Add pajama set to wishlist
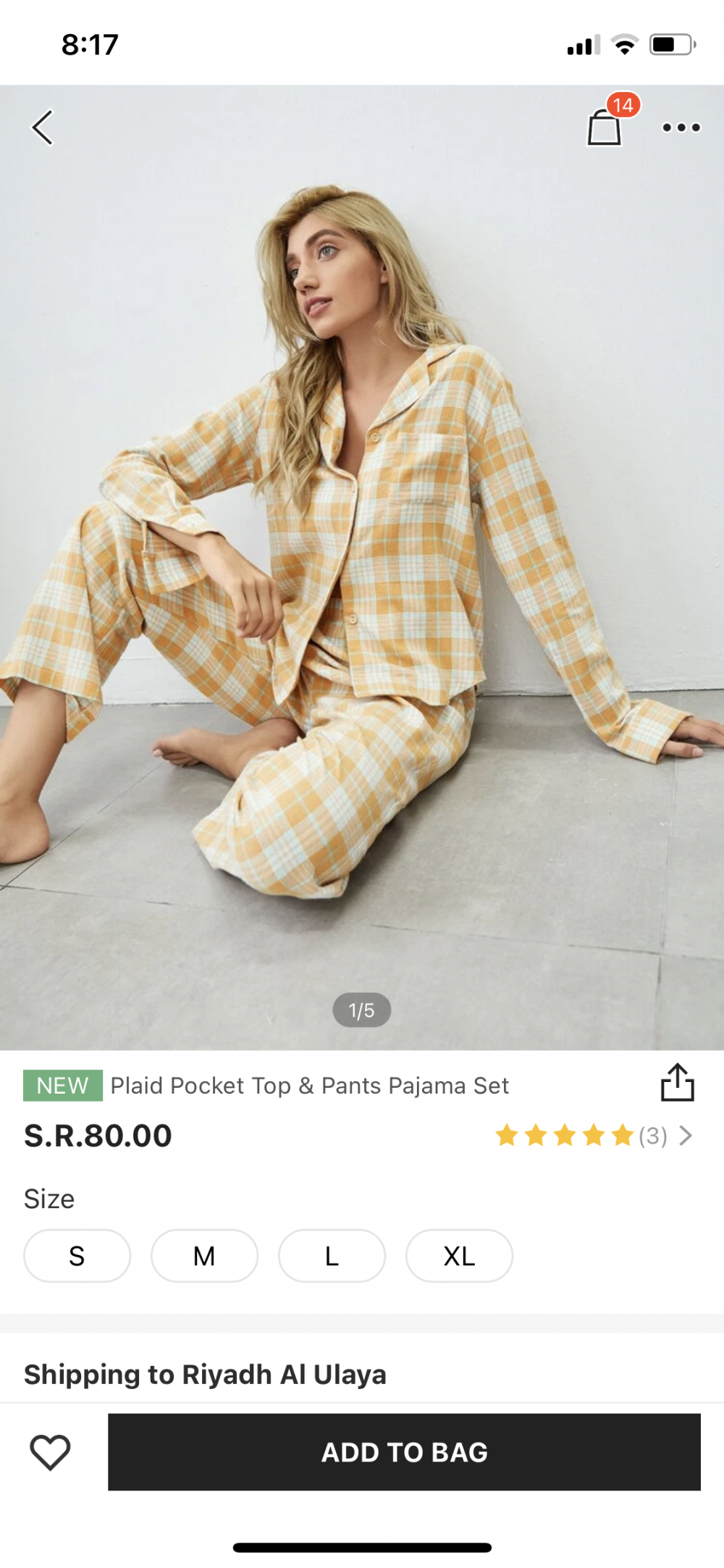 50,1451
